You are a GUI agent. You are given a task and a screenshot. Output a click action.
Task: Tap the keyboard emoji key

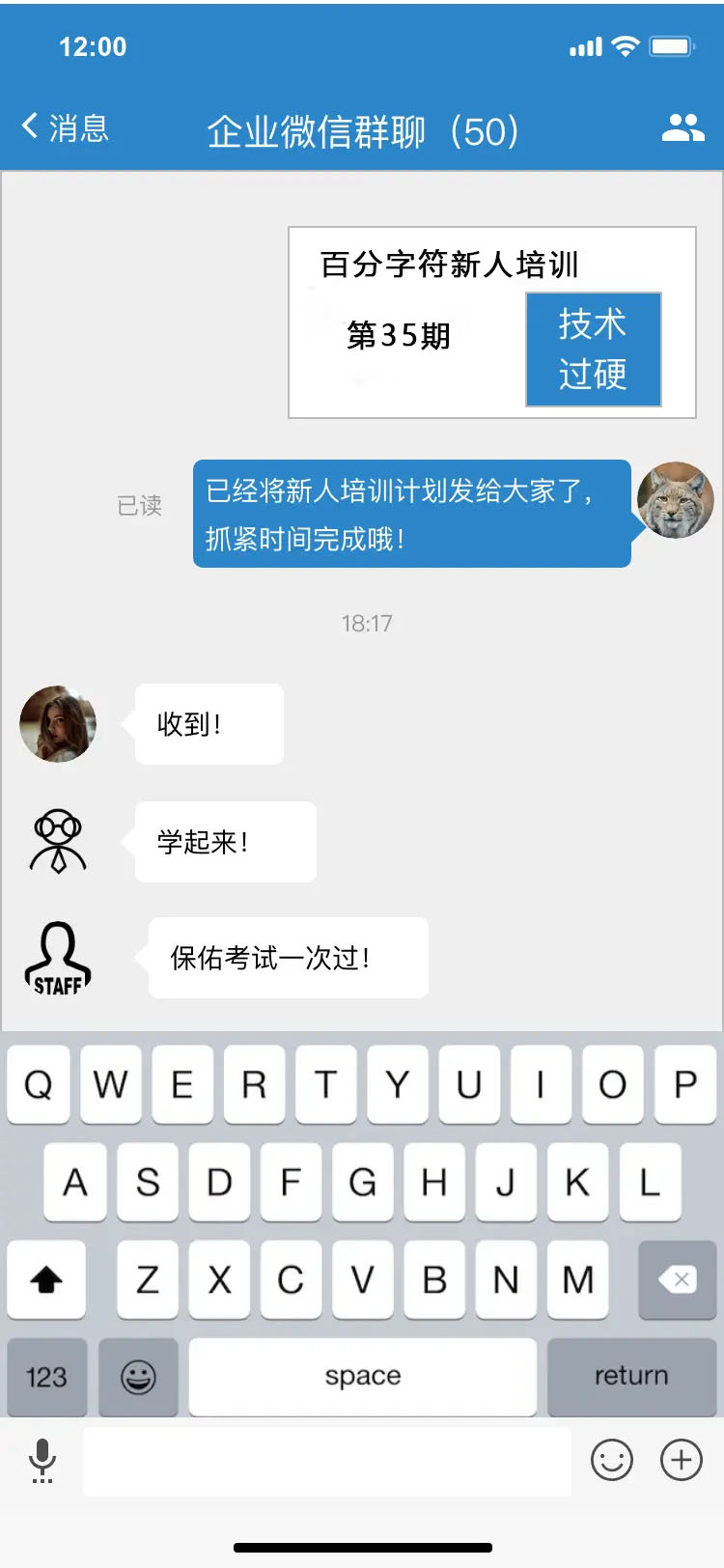[138, 1377]
